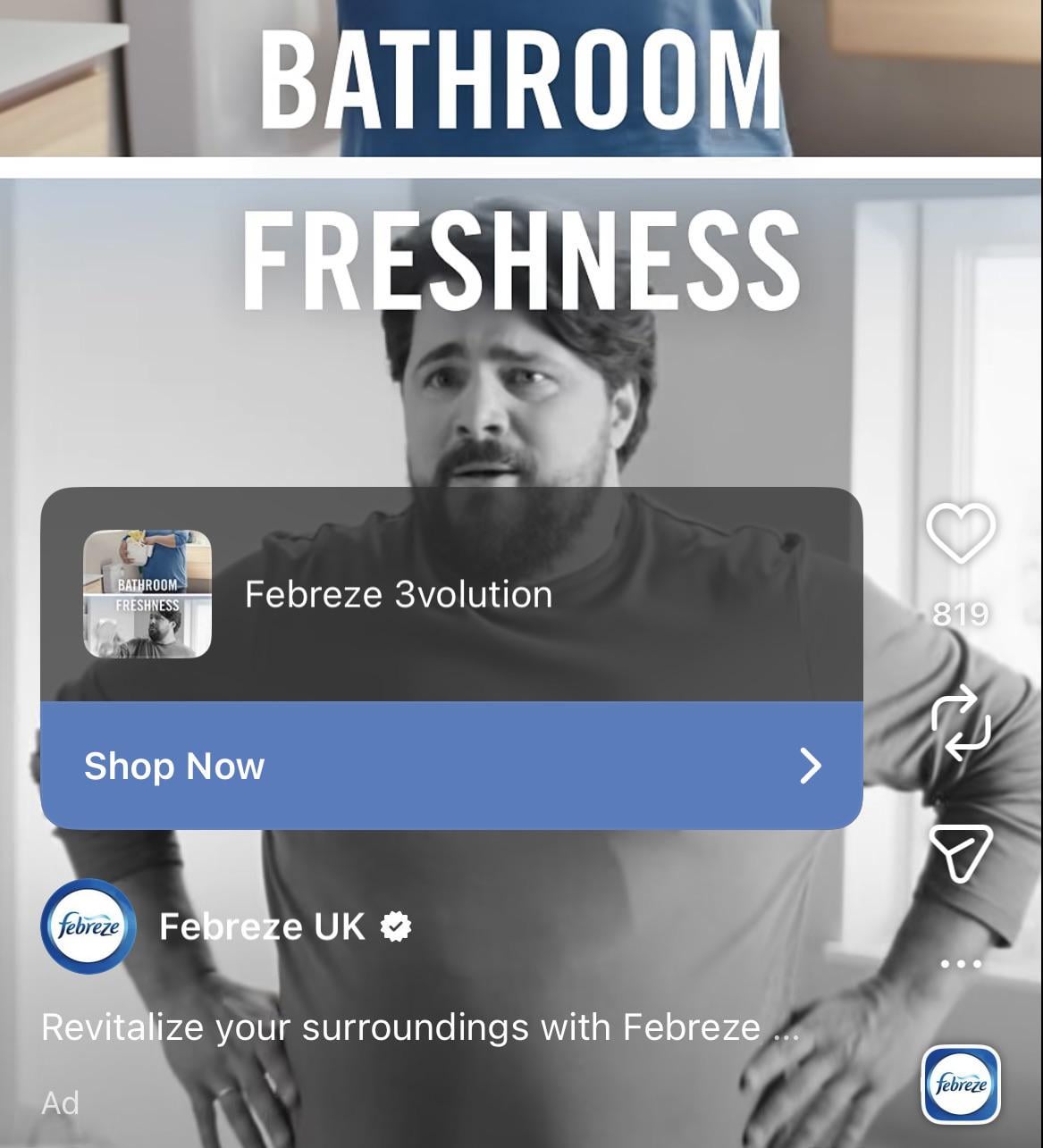Share the reel via send icon
This screenshot has height=1148, width=1043.
961,852
